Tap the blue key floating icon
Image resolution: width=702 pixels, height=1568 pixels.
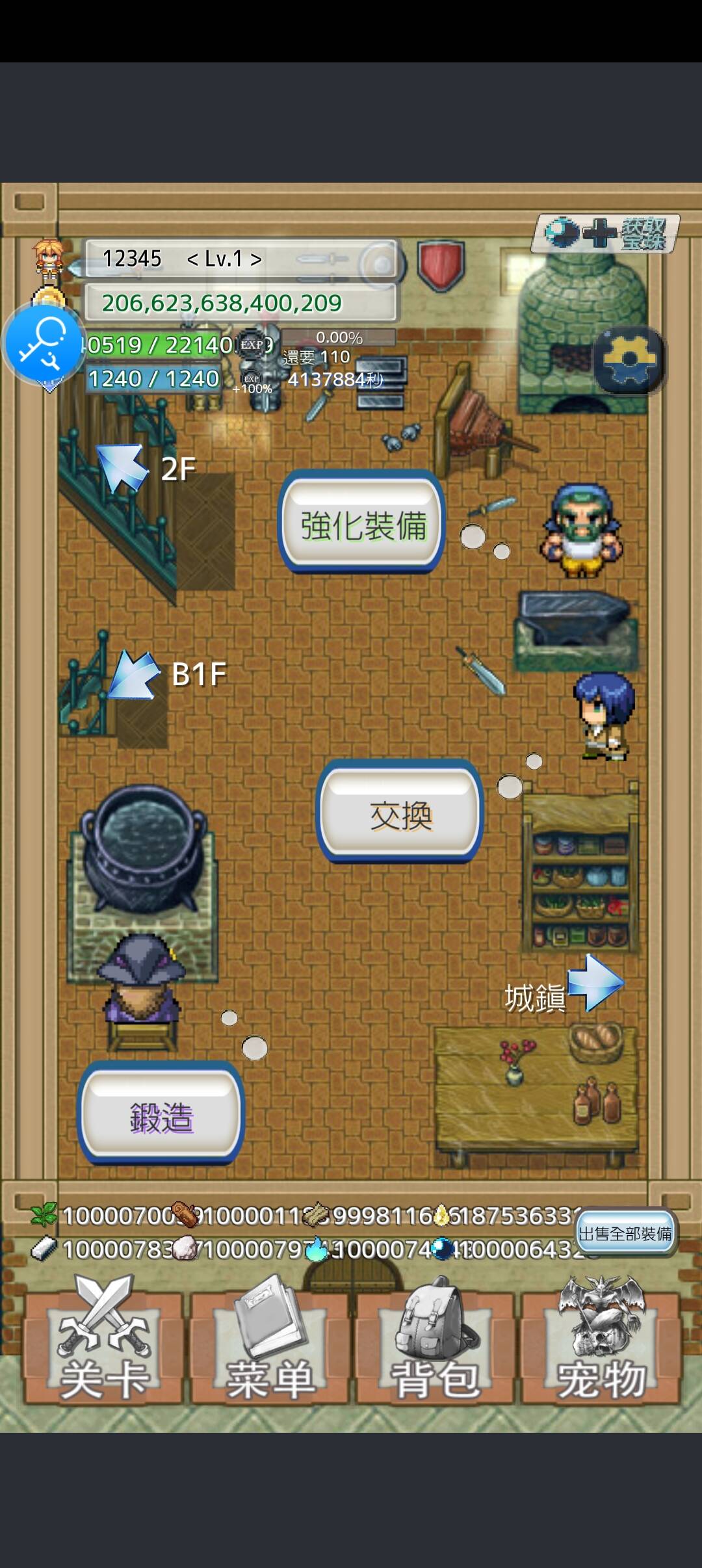(x=44, y=343)
